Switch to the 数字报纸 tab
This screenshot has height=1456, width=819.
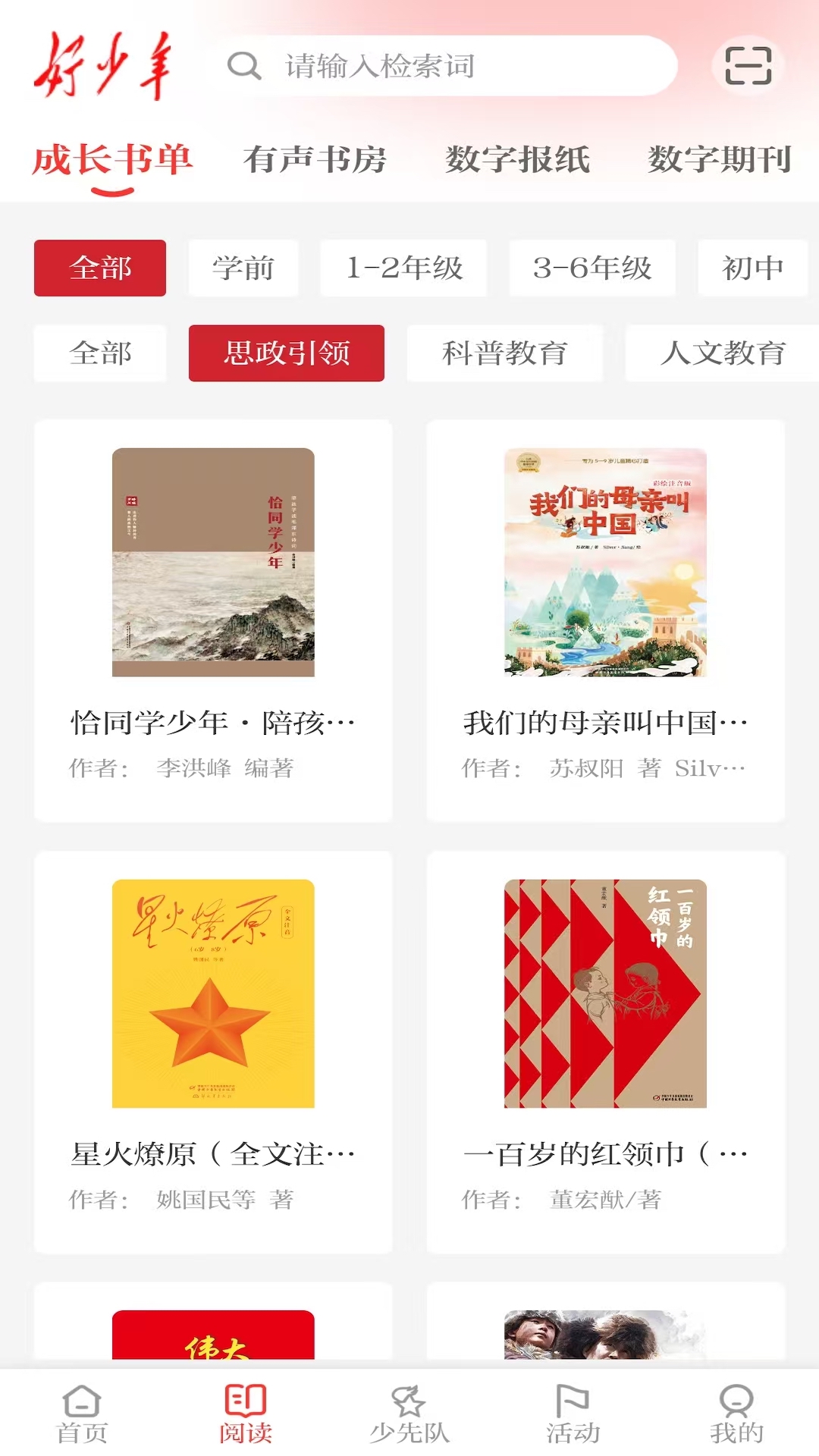pos(517,160)
